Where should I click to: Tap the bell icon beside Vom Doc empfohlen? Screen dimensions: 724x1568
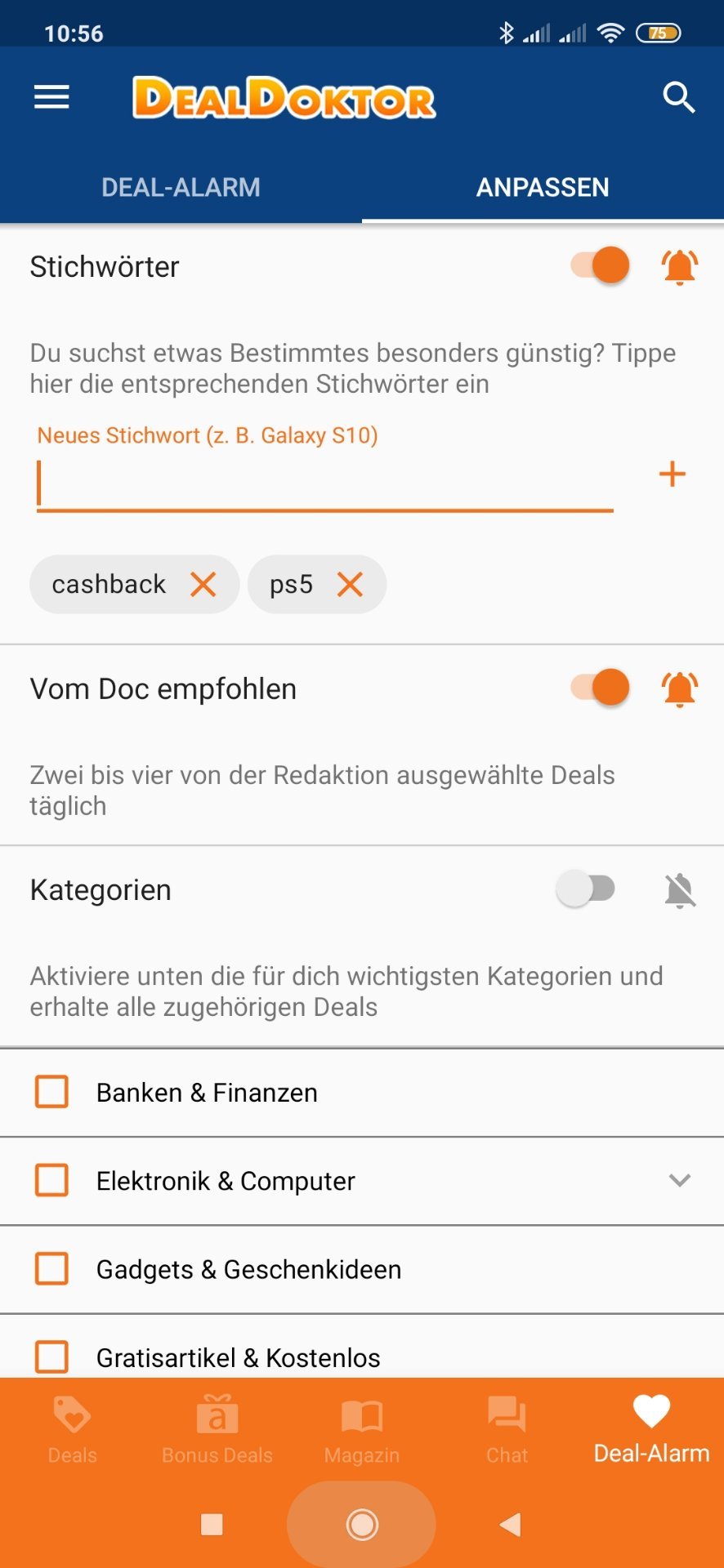[x=679, y=688]
